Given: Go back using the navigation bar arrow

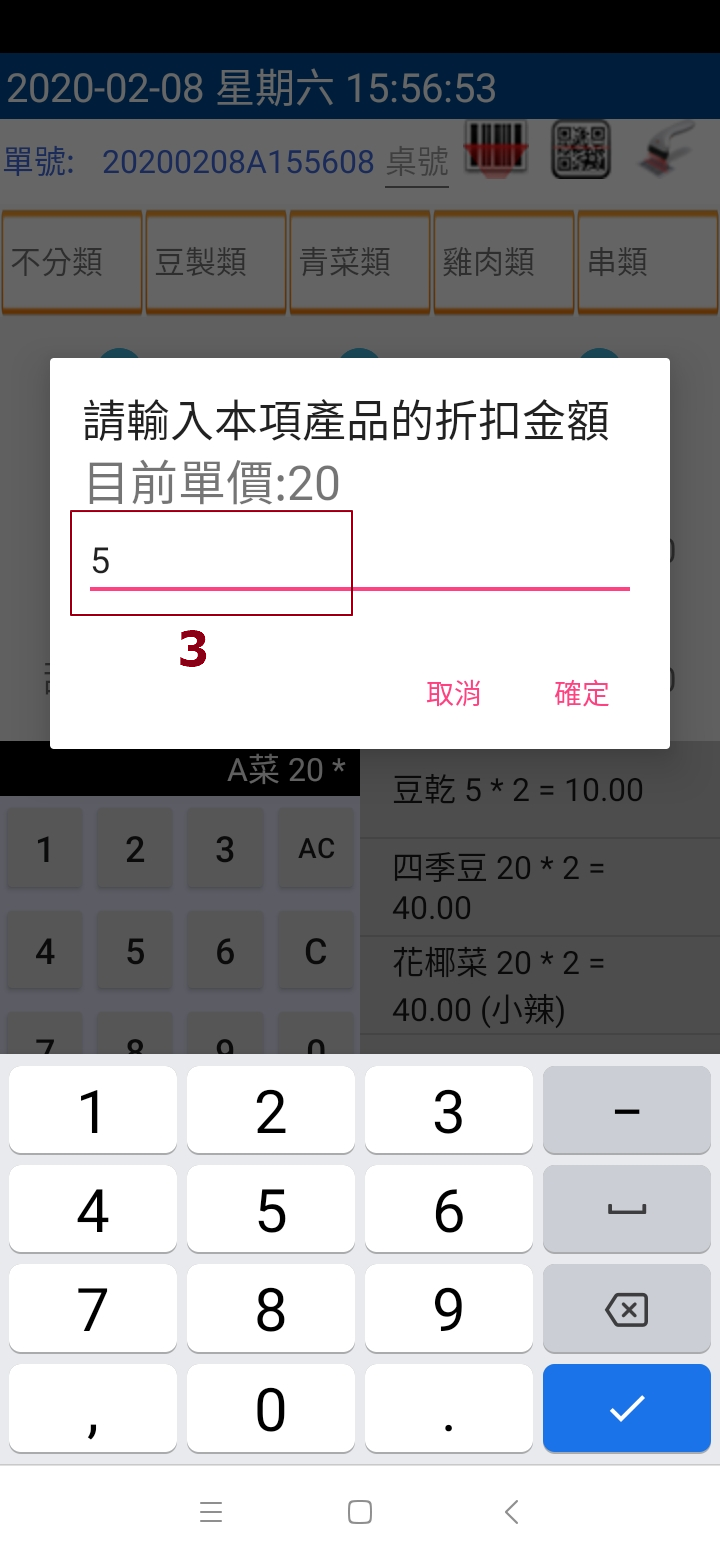Looking at the screenshot, I should point(511,1511).
